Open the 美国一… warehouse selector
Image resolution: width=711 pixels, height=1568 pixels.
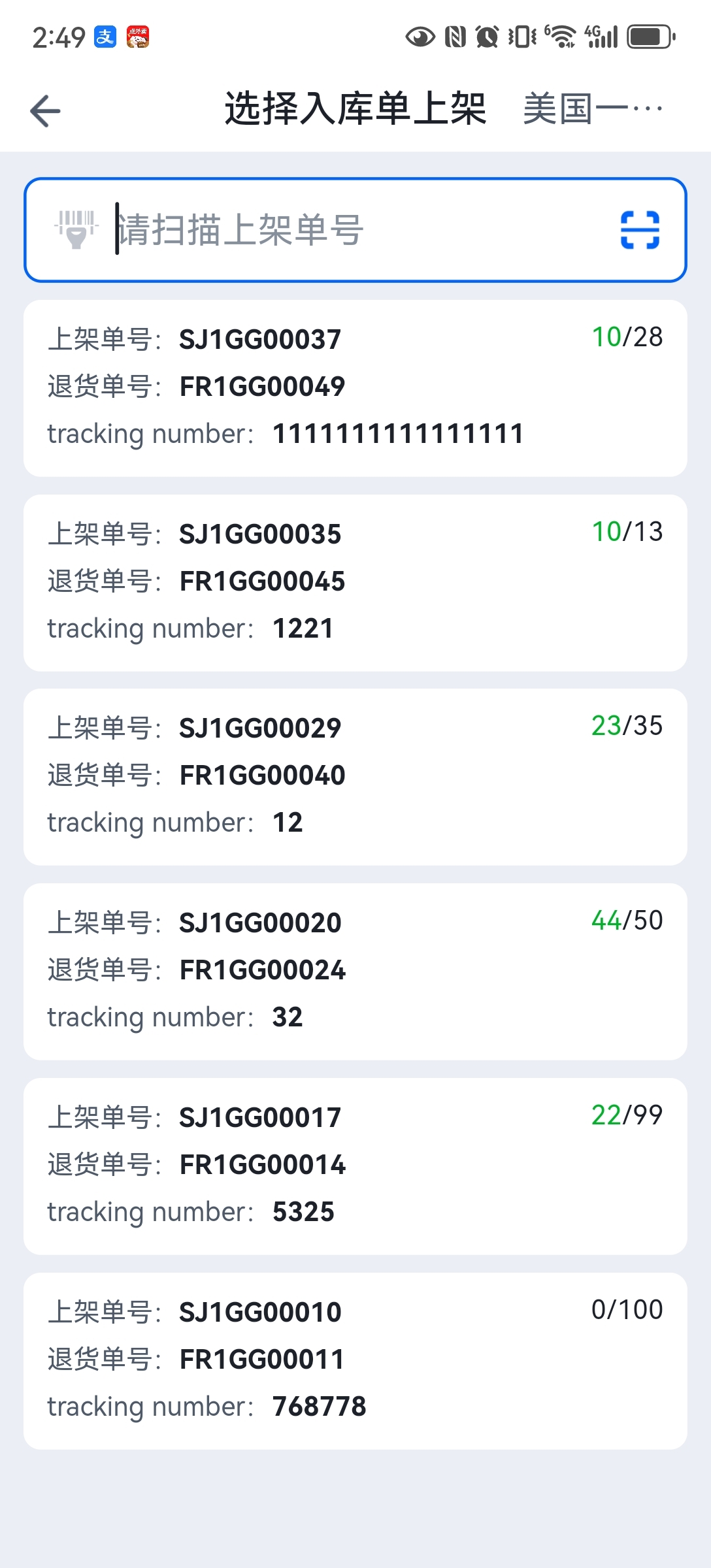pos(593,108)
